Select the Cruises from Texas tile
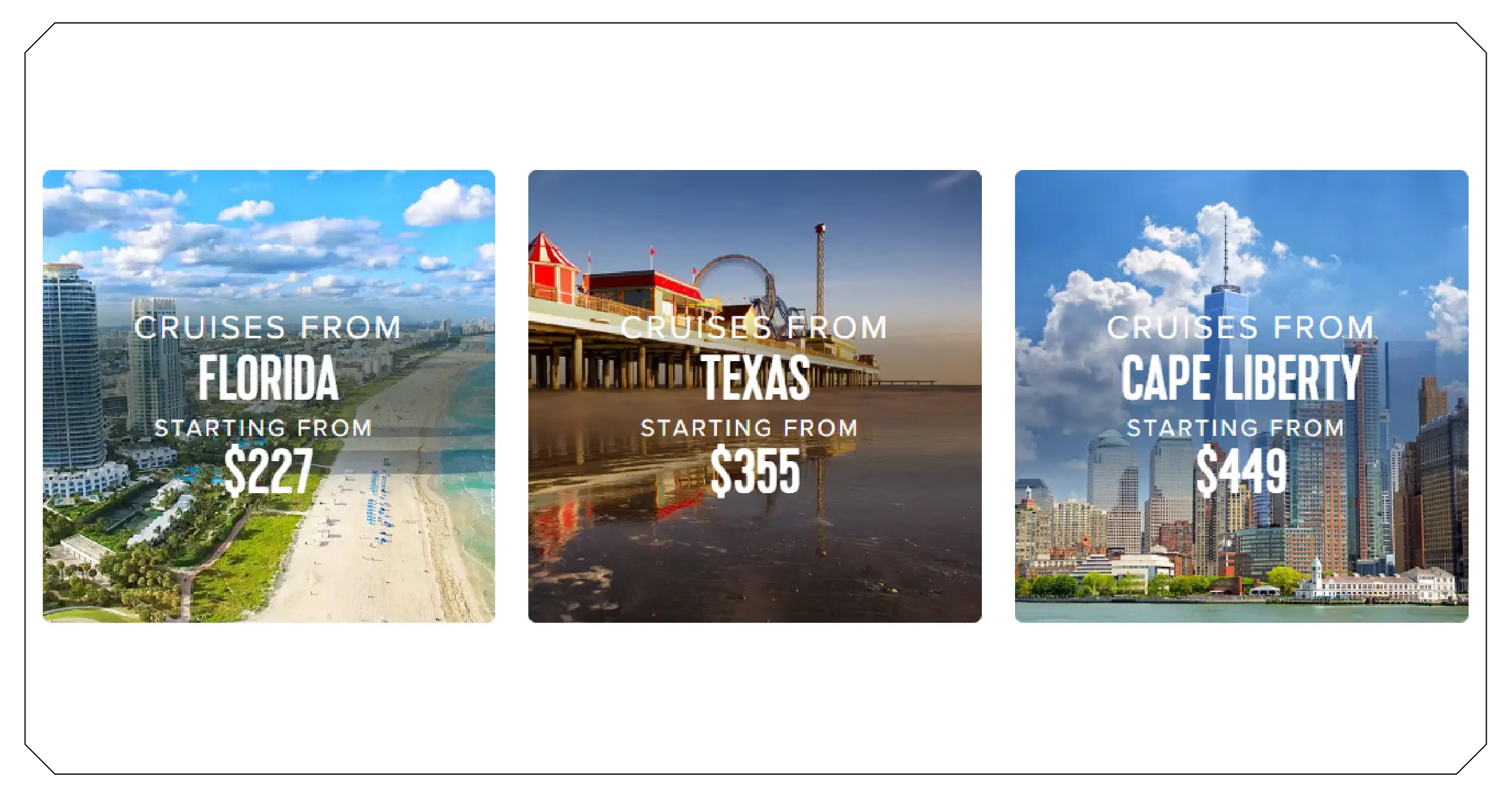 [754, 396]
